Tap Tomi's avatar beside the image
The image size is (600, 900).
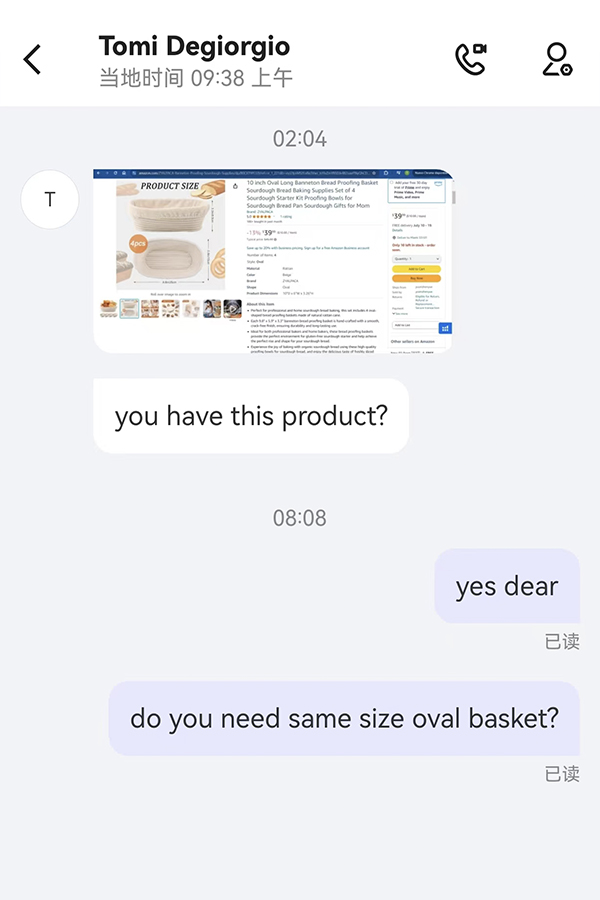[x=50, y=199]
